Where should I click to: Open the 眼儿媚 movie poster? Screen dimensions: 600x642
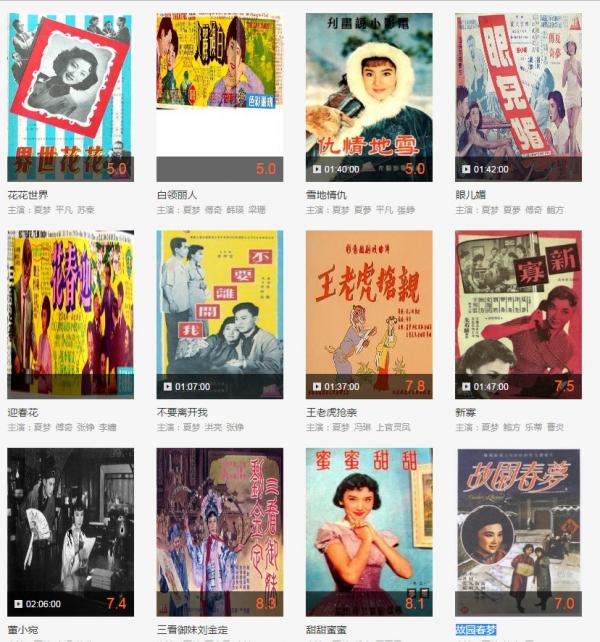coord(518,97)
